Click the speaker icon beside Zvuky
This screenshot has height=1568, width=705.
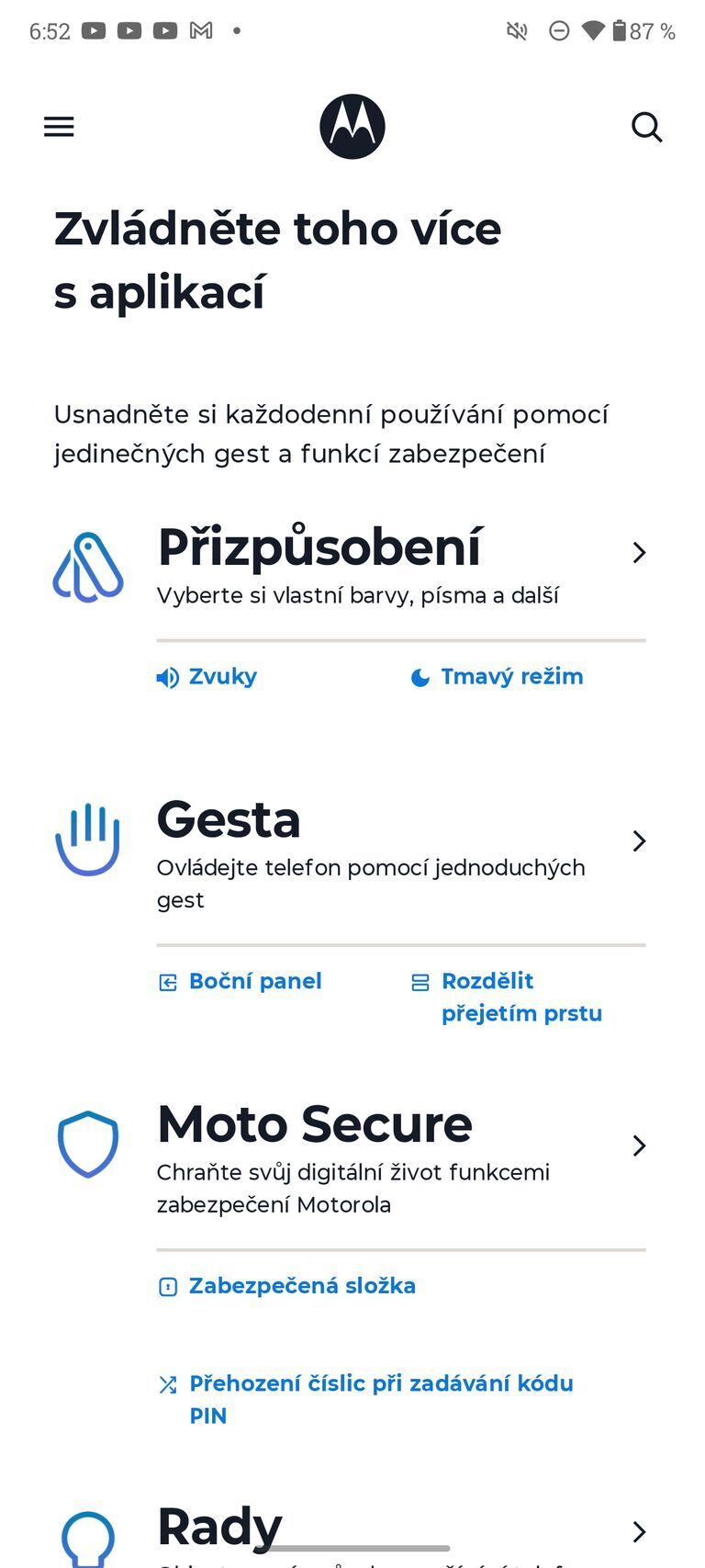pos(166,677)
